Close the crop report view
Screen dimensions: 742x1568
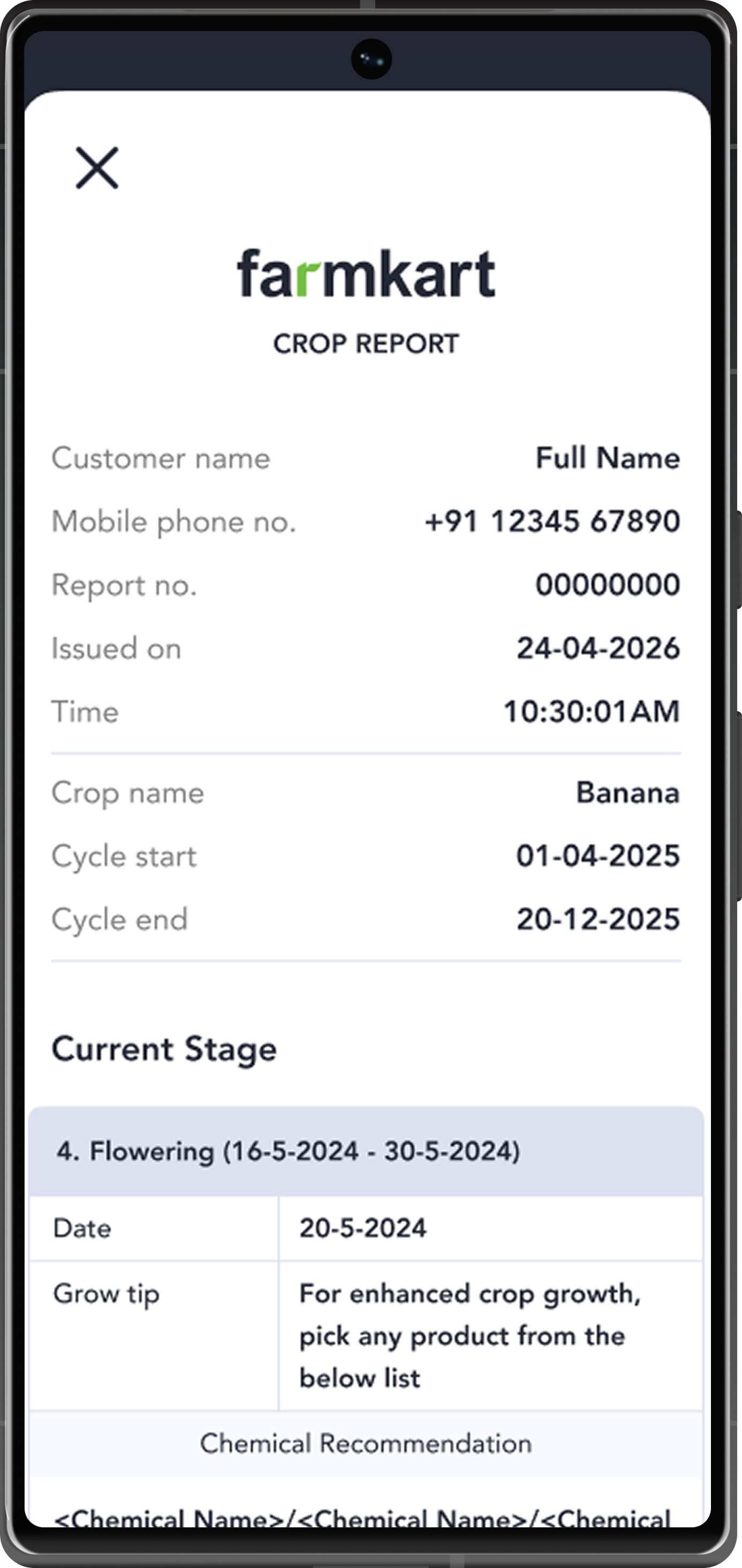click(98, 168)
